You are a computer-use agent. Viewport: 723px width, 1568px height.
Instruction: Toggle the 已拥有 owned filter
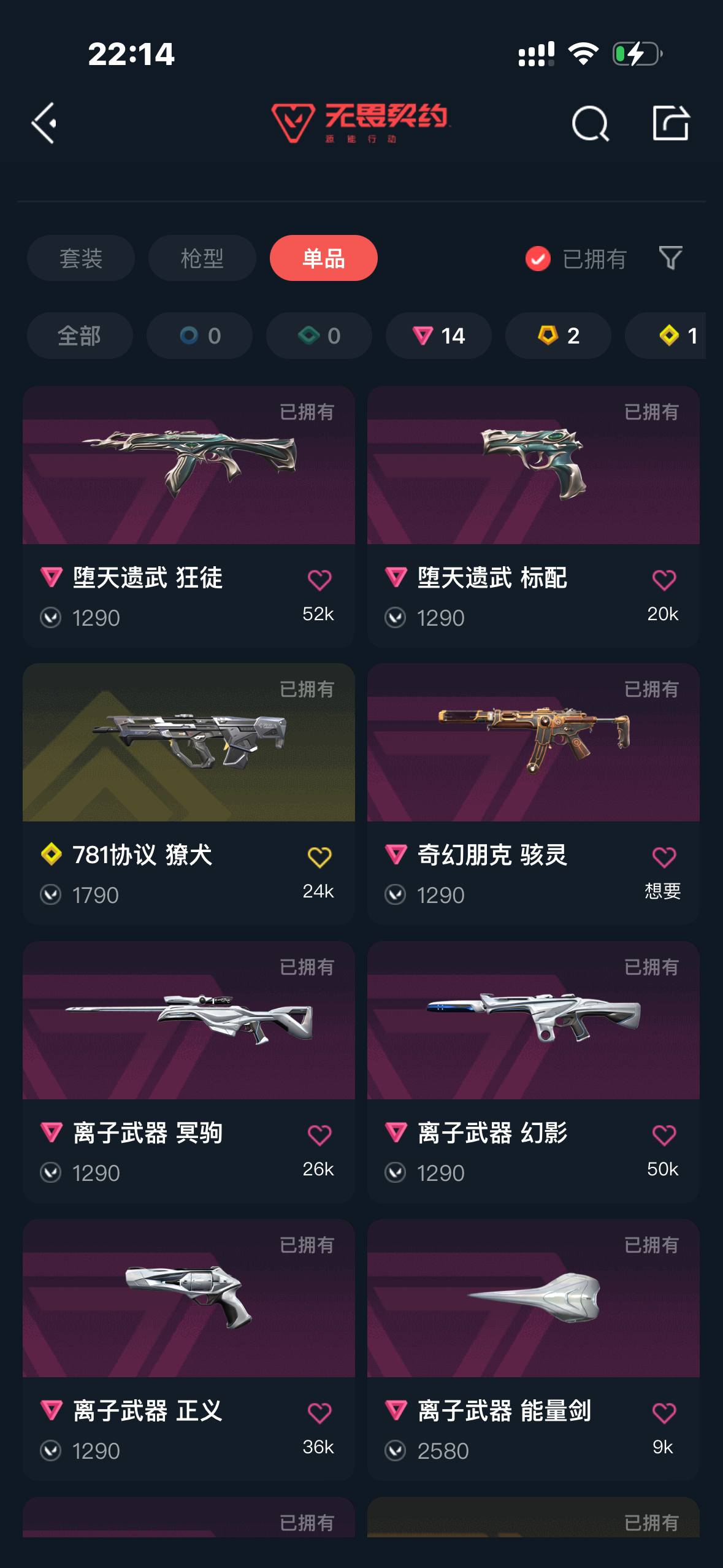pos(576,258)
